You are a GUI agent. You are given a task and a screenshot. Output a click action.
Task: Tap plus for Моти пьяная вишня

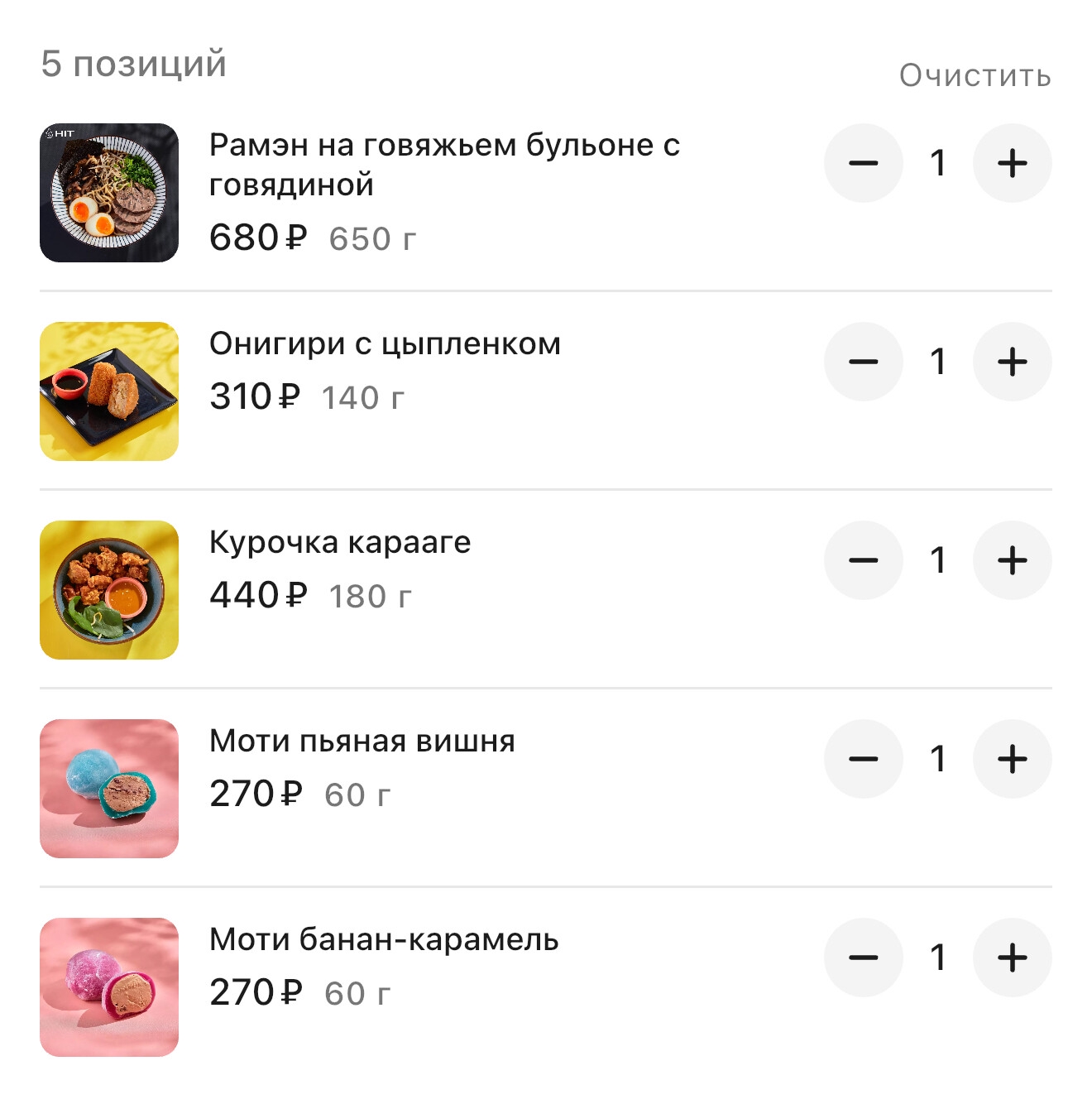(1012, 759)
